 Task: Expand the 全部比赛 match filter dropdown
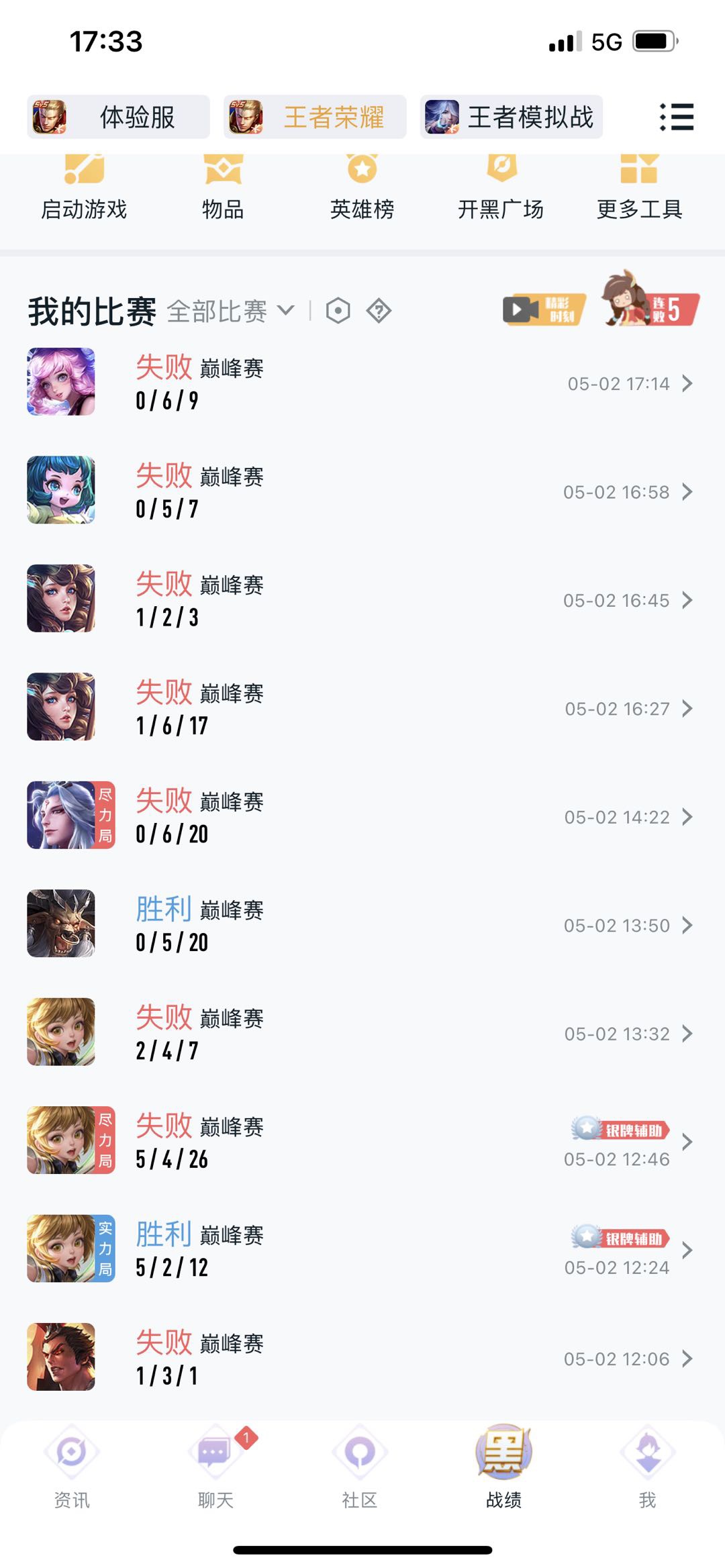tap(230, 311)
